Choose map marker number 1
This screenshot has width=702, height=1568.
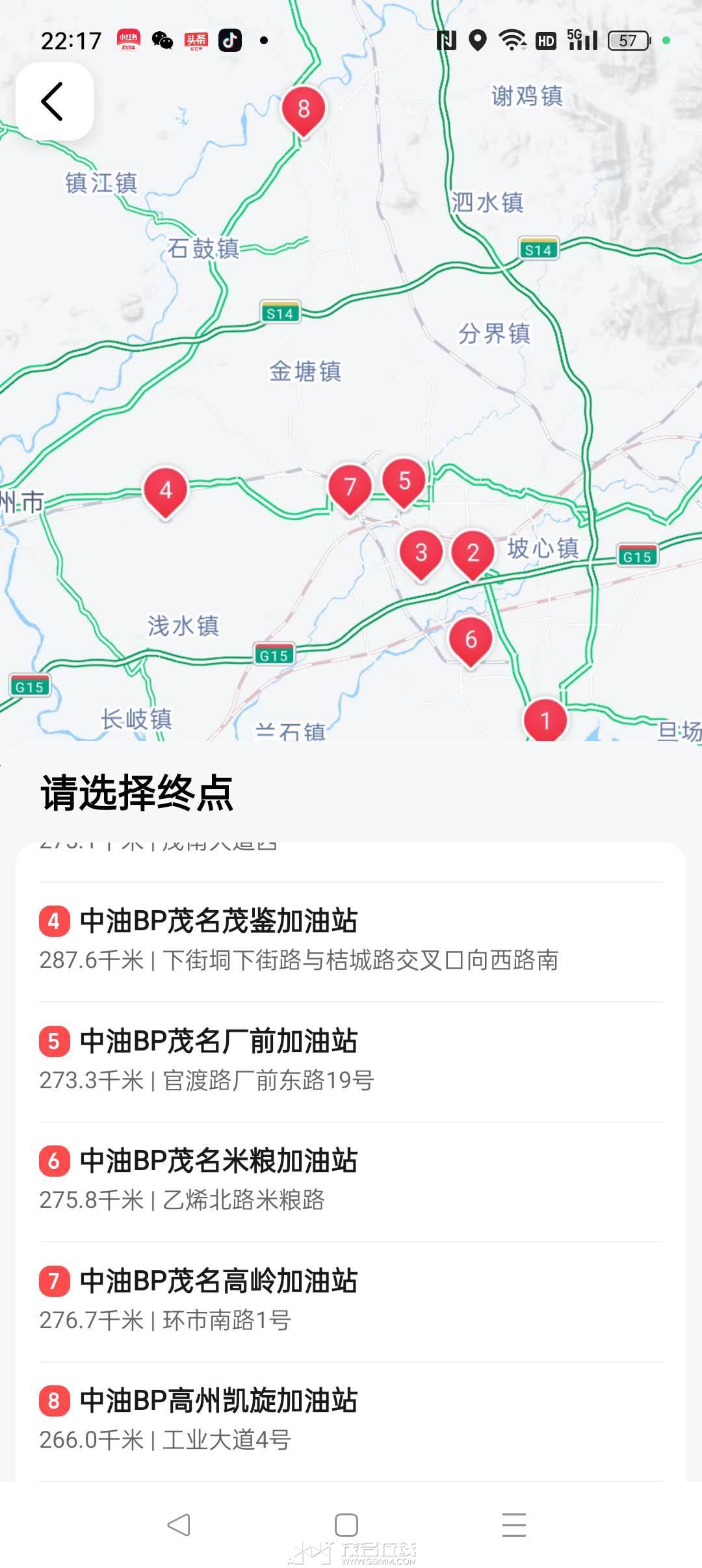(x=545, y=720)
